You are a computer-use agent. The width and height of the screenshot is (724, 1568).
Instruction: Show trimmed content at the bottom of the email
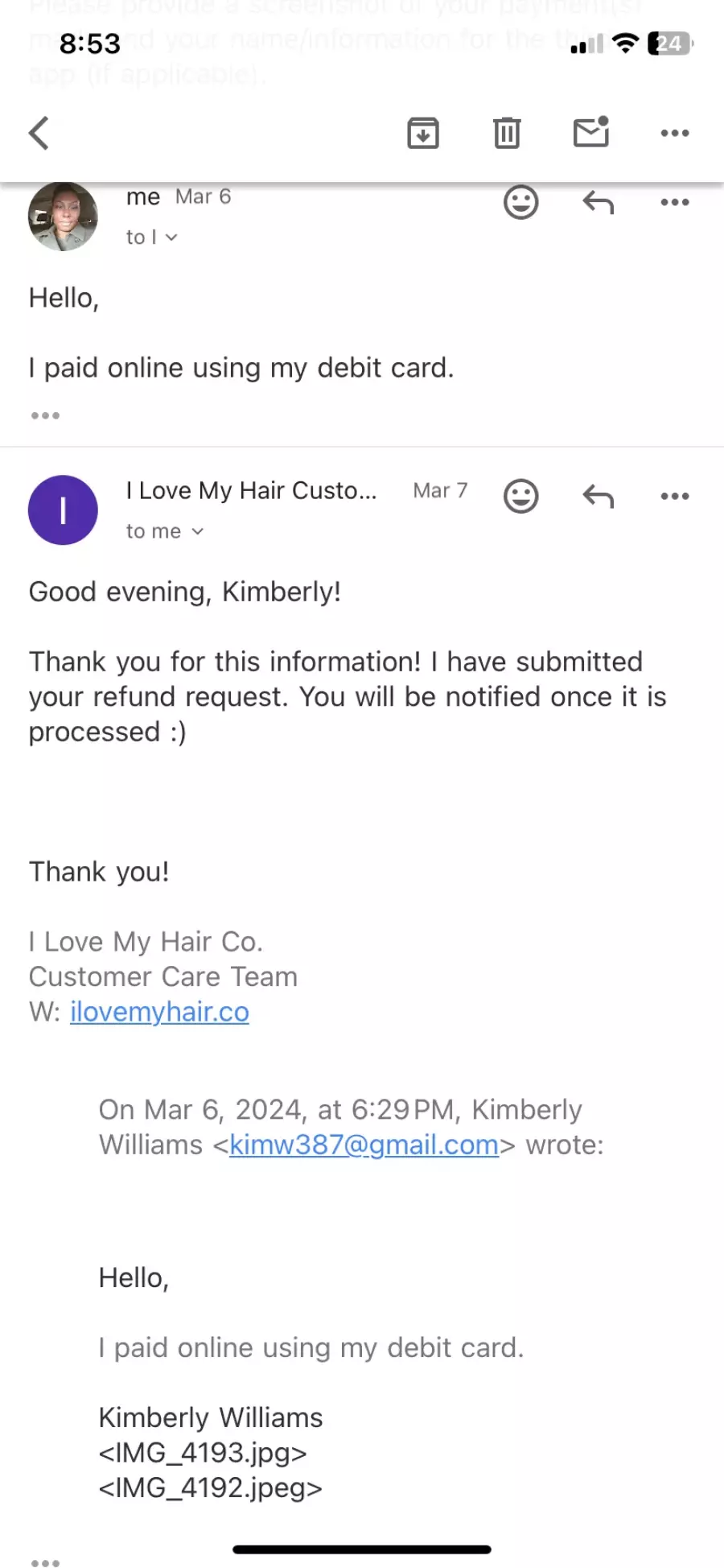click(45, 1562)
